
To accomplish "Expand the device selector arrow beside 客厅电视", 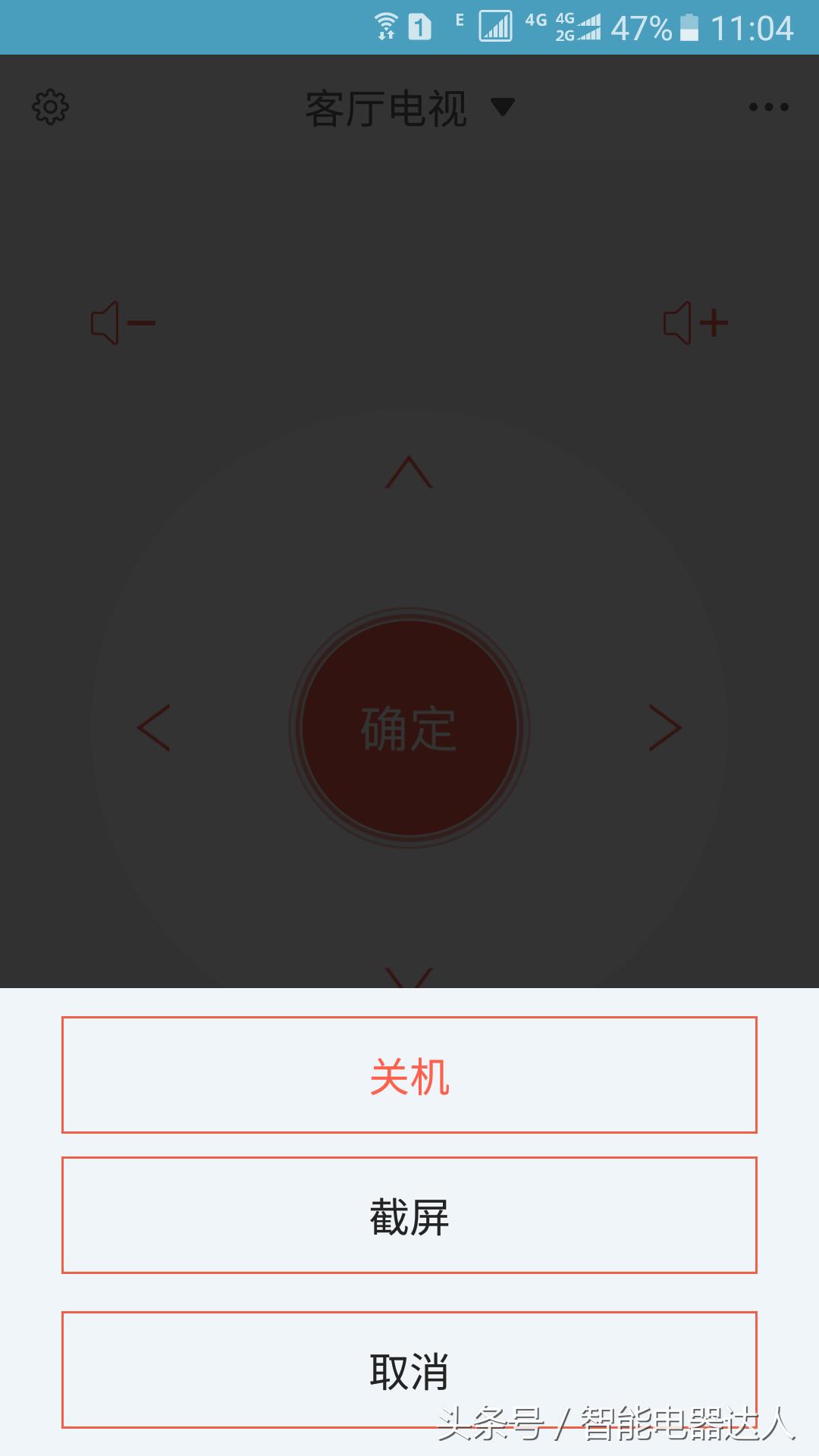I will coord(502,108).
